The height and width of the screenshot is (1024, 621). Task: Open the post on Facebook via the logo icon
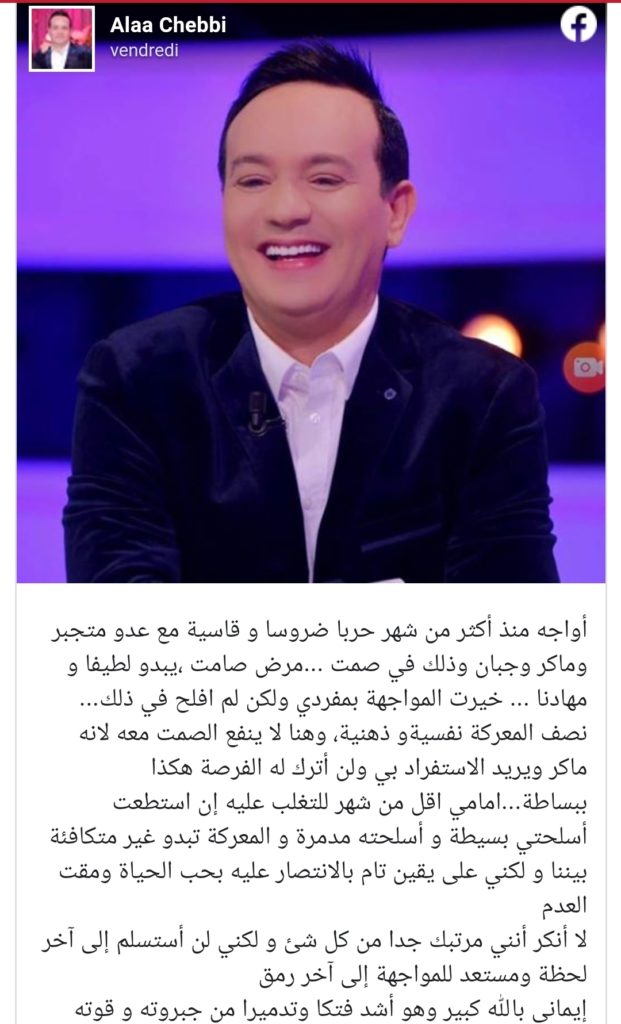coord(579,26)
